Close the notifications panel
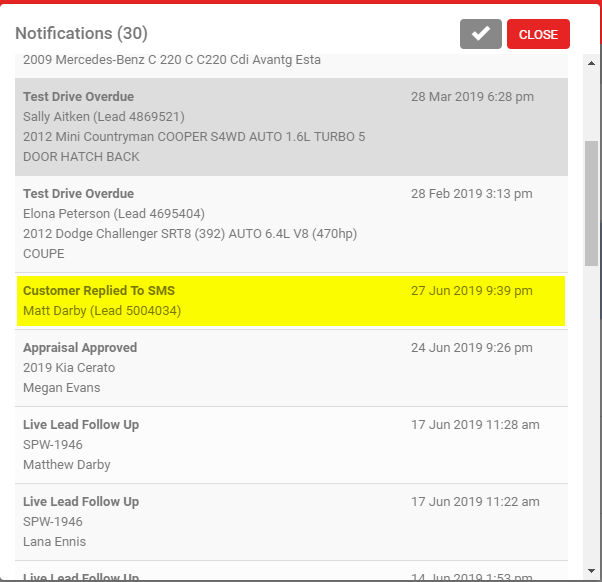This screenshot has height=582, width=602. [x=538, y=34]
